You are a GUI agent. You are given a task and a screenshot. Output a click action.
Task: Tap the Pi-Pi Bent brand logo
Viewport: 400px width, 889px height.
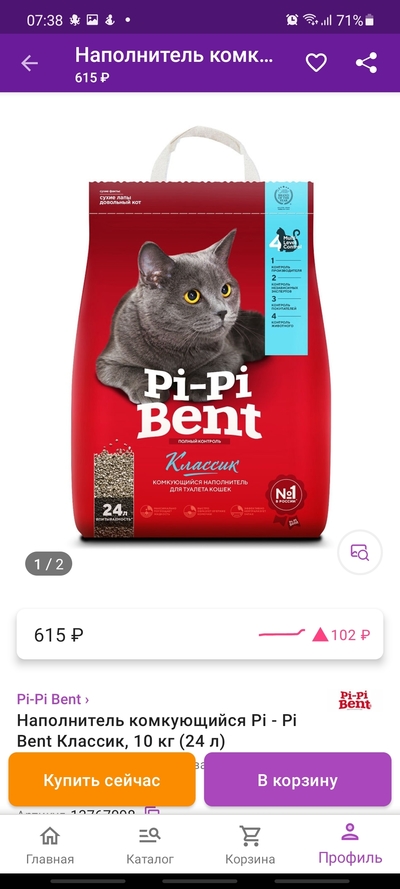355,700
